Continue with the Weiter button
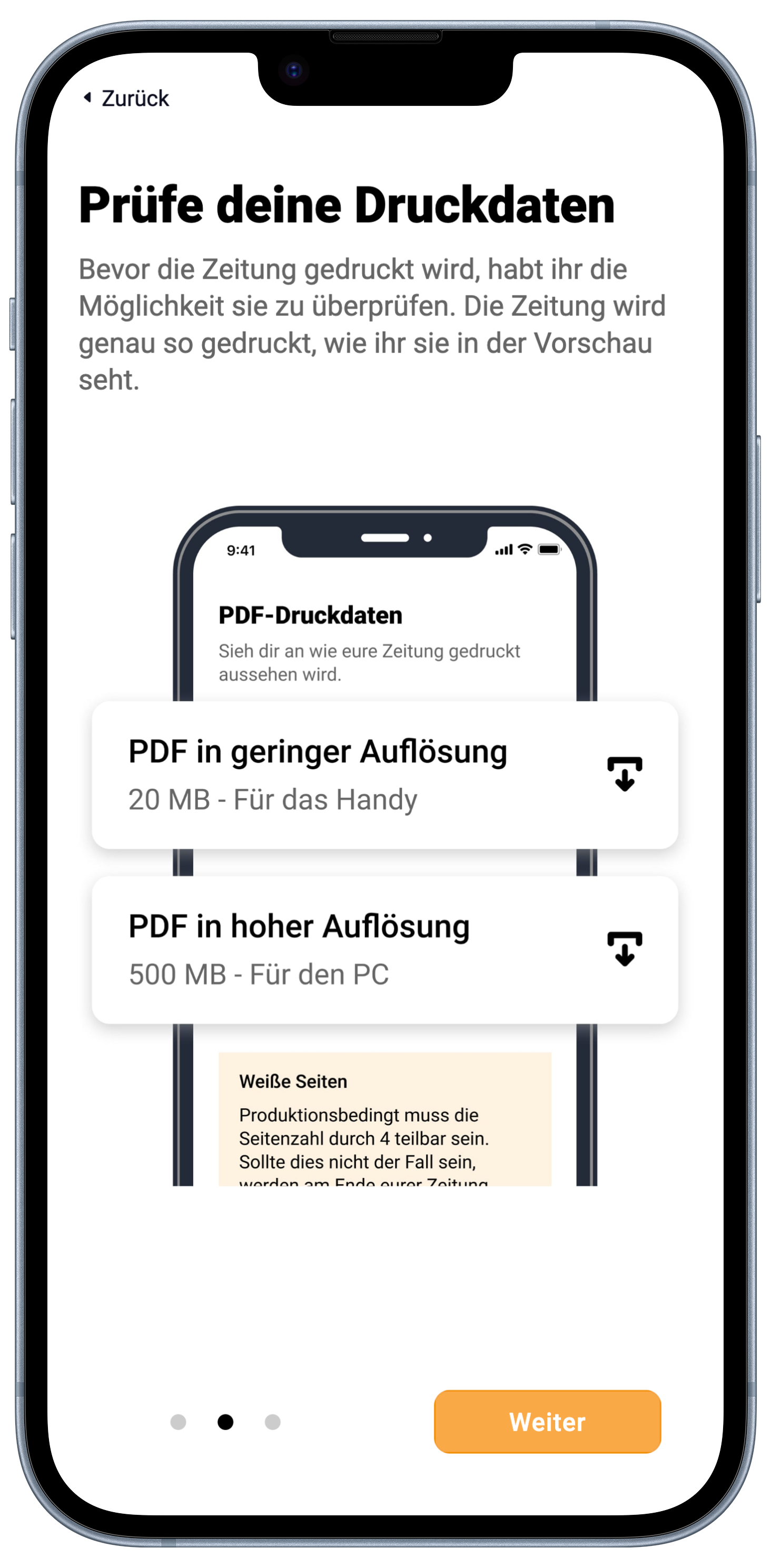Image resolution: width=771 pixels, height=1568 pixels. 547,1422
